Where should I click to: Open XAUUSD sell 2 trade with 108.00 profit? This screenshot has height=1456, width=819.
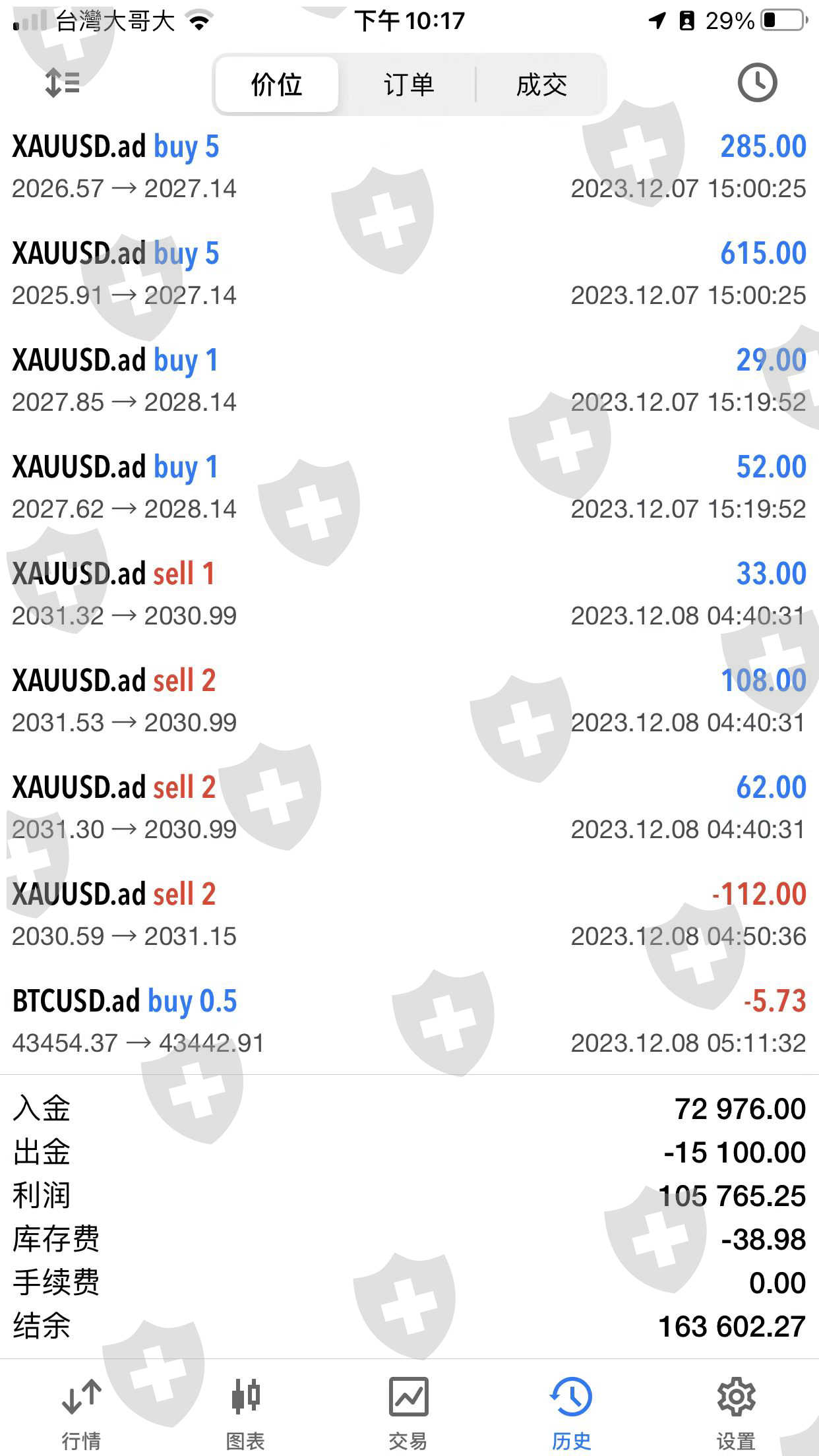coord(409,701)
